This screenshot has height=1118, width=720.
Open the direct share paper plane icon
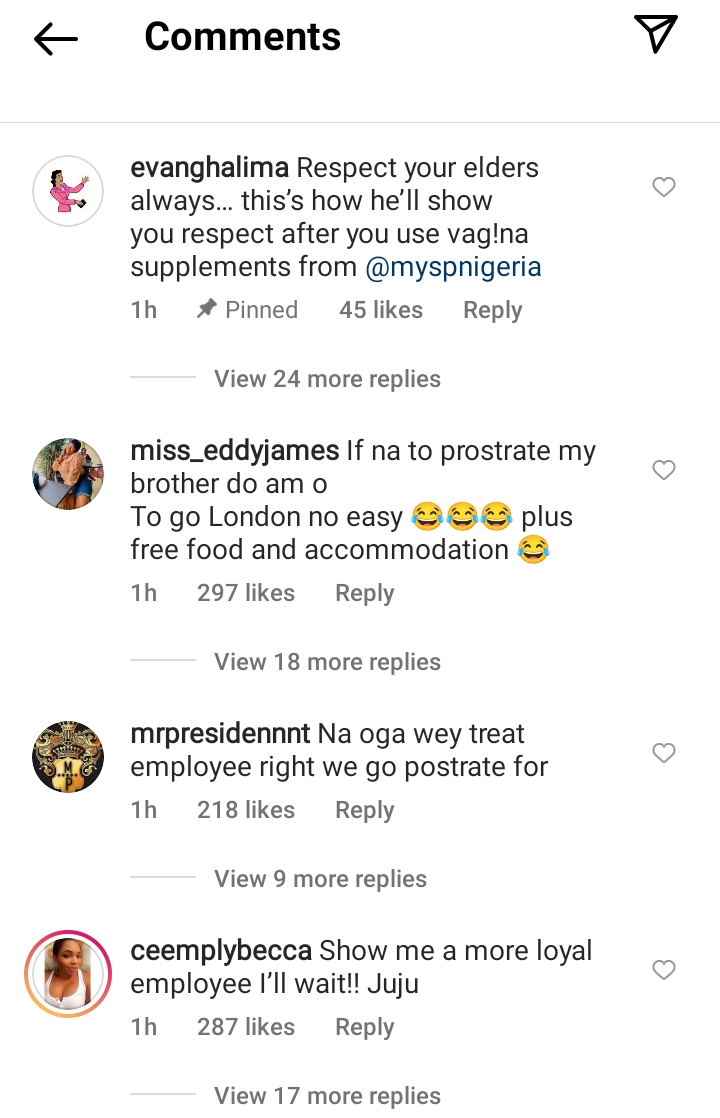656,35
